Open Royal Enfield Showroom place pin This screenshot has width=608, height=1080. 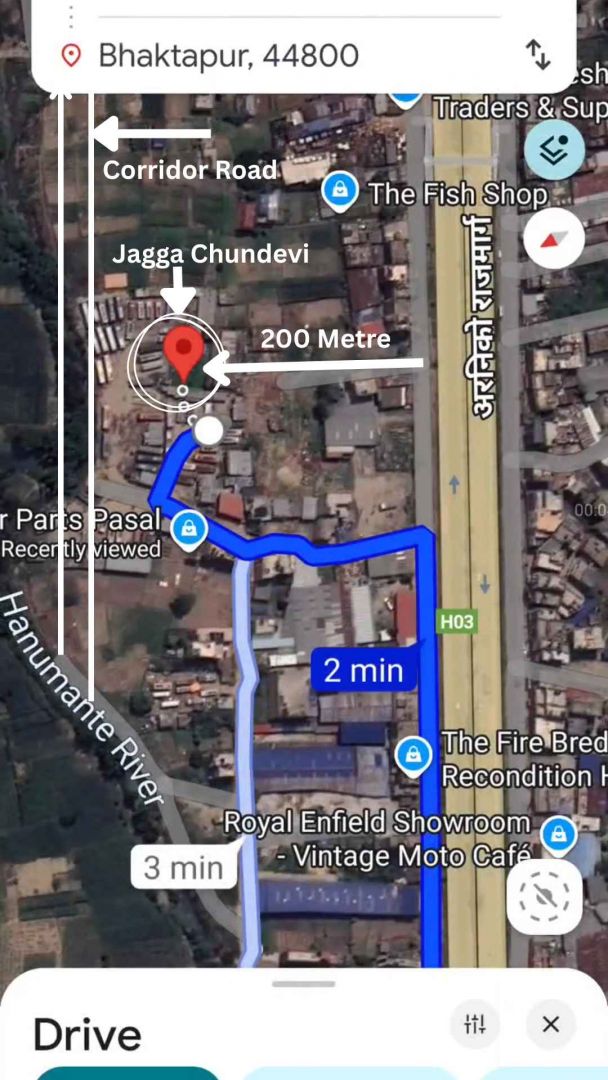tap(557, 832)
